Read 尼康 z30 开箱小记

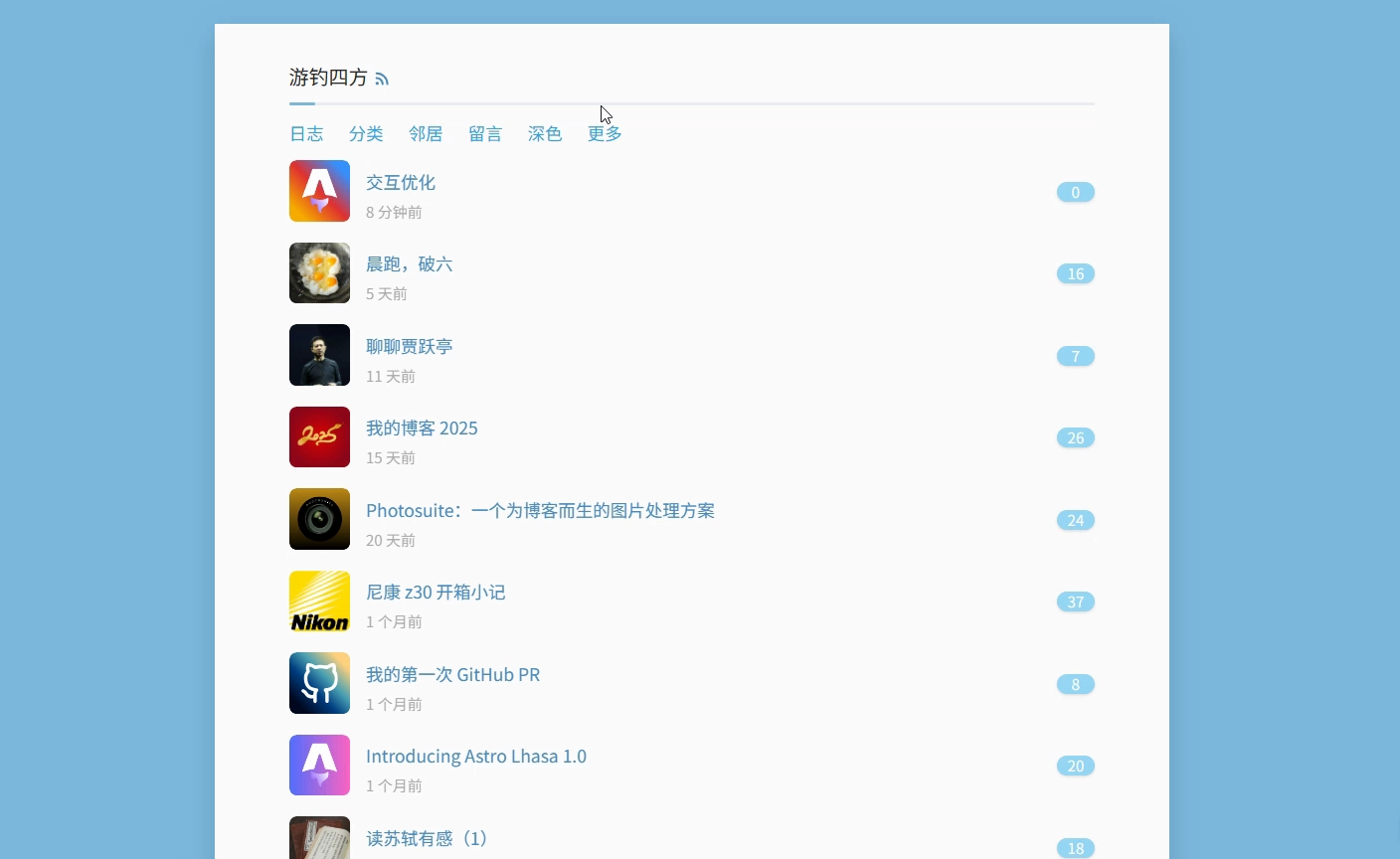[436, 592]
